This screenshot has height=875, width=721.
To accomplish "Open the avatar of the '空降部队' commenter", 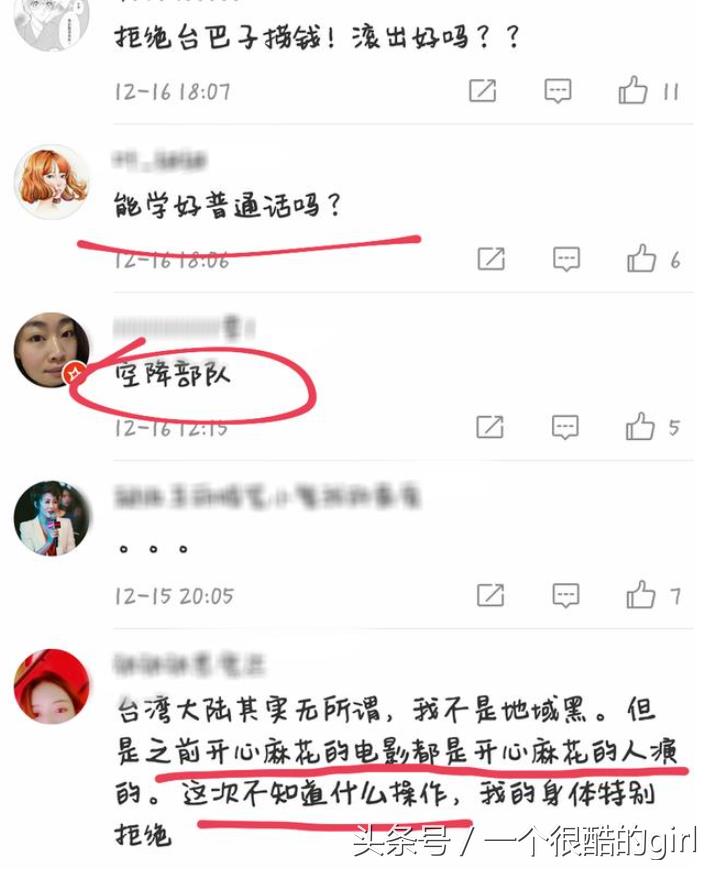I will pyautogui.click(x=51, y=351).
